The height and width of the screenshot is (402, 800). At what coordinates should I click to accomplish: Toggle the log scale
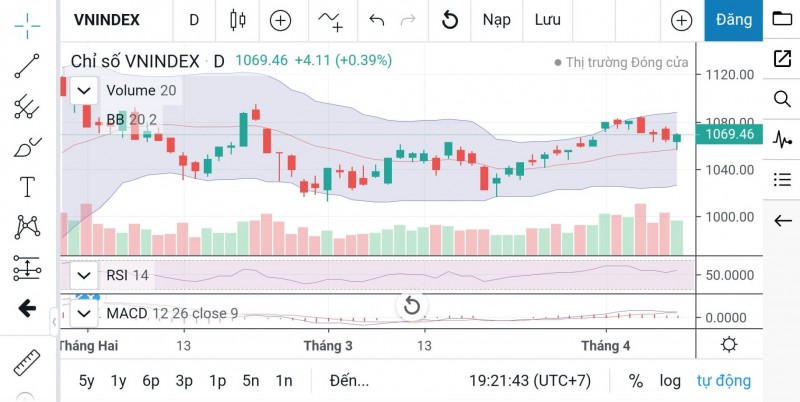pyautogui.click(x=670, y=381)
